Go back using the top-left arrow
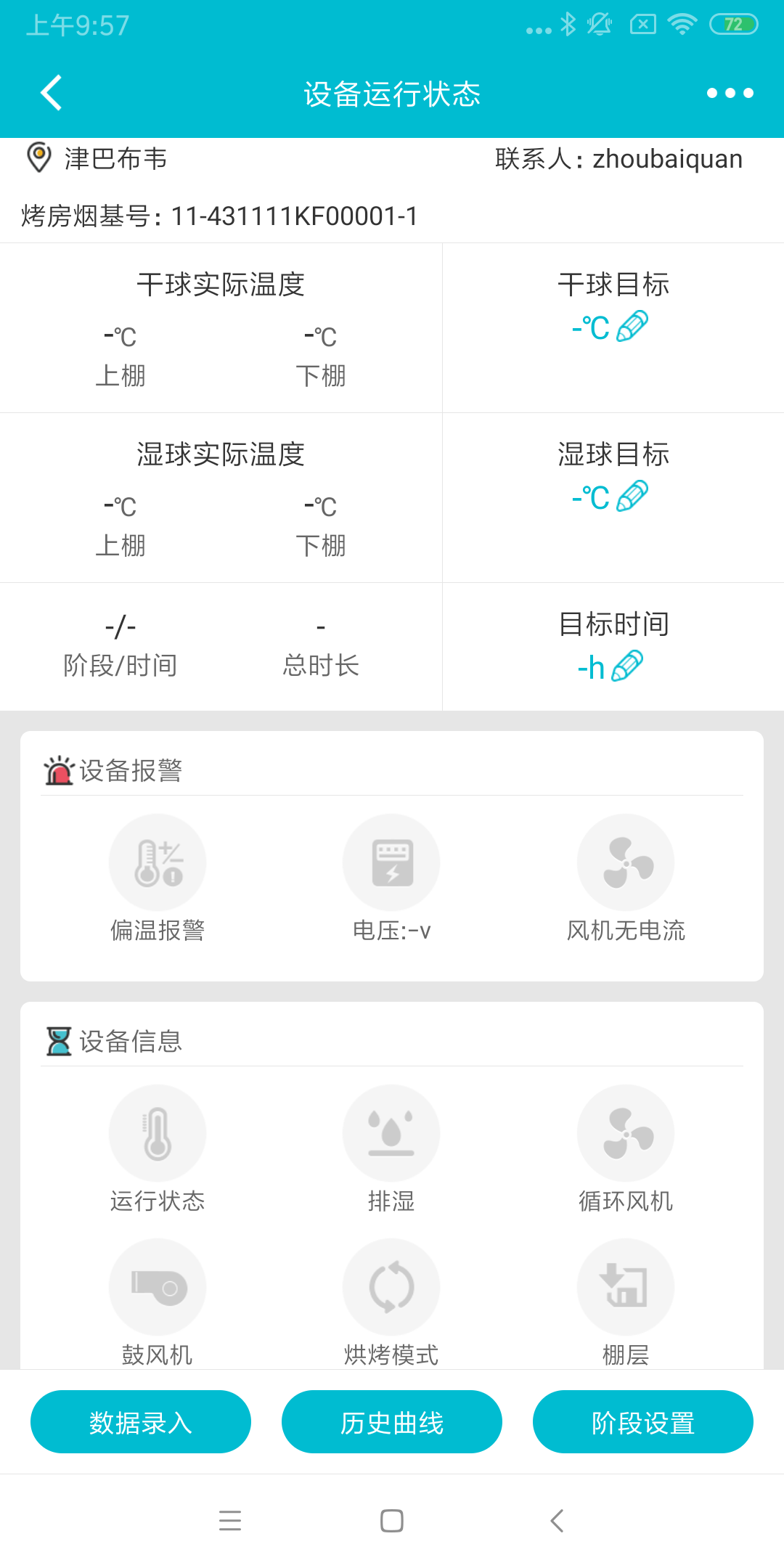The height and width of the screenshot is (1568, 784). click(x=49, y=93)
